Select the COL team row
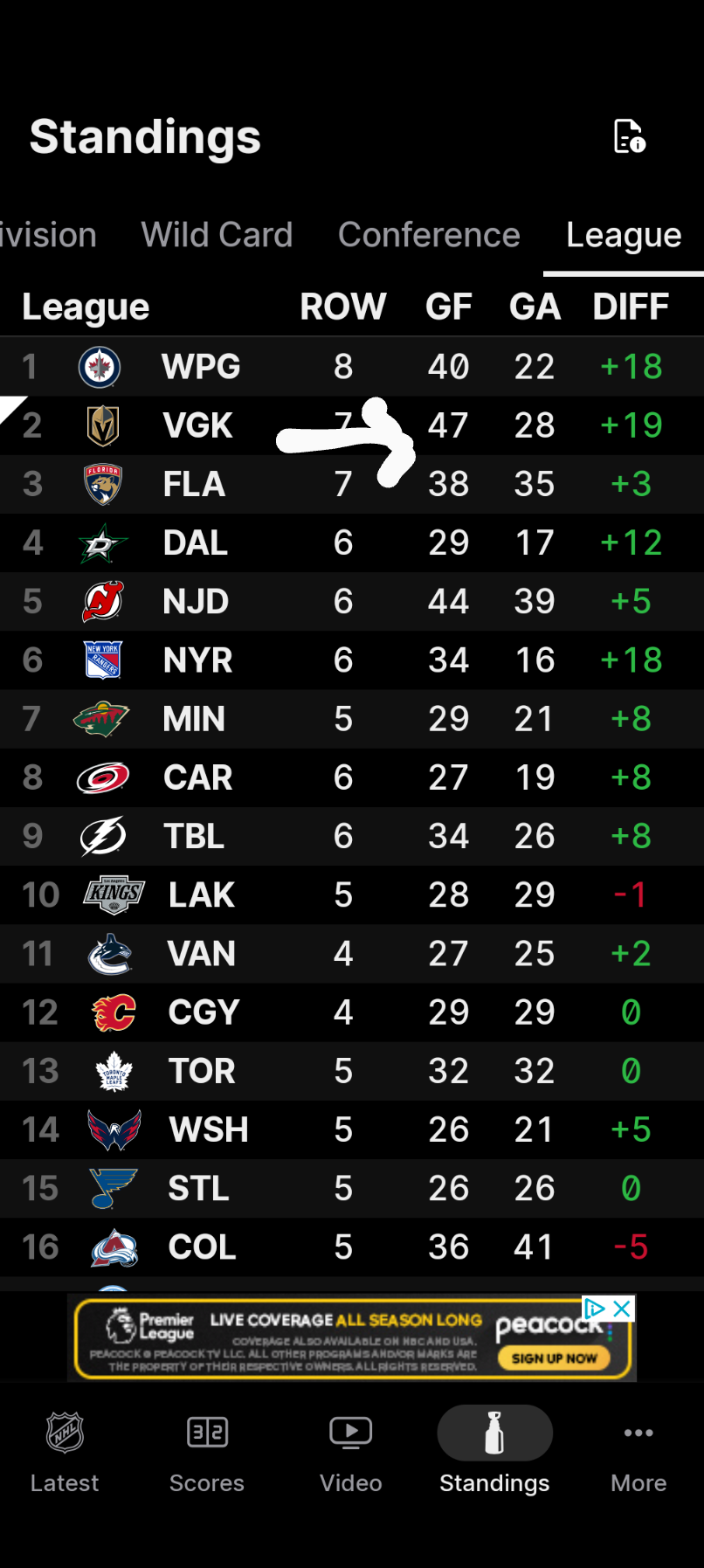 202,1247
